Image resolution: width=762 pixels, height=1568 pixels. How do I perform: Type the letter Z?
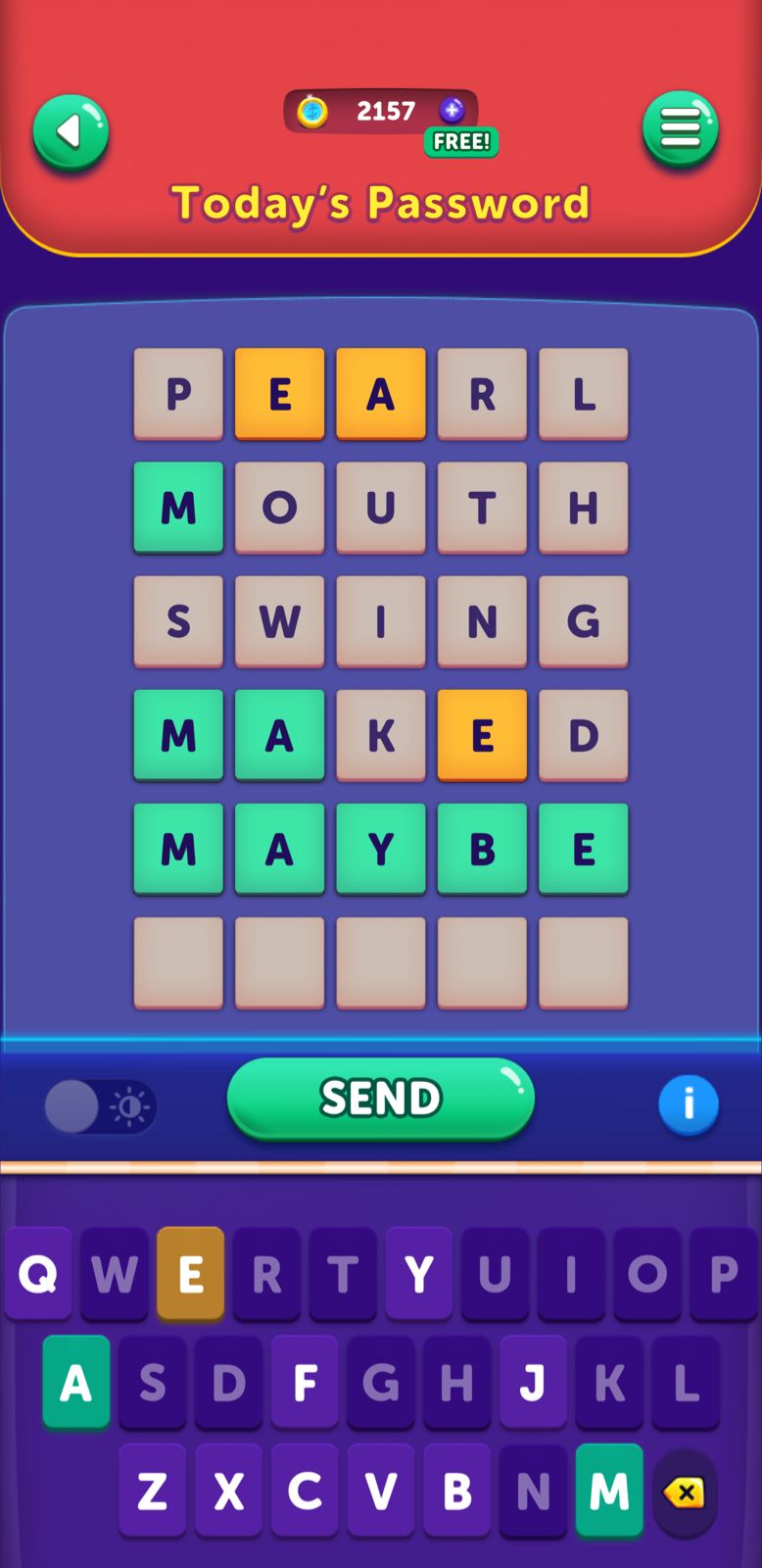(x=152, y=1492)
